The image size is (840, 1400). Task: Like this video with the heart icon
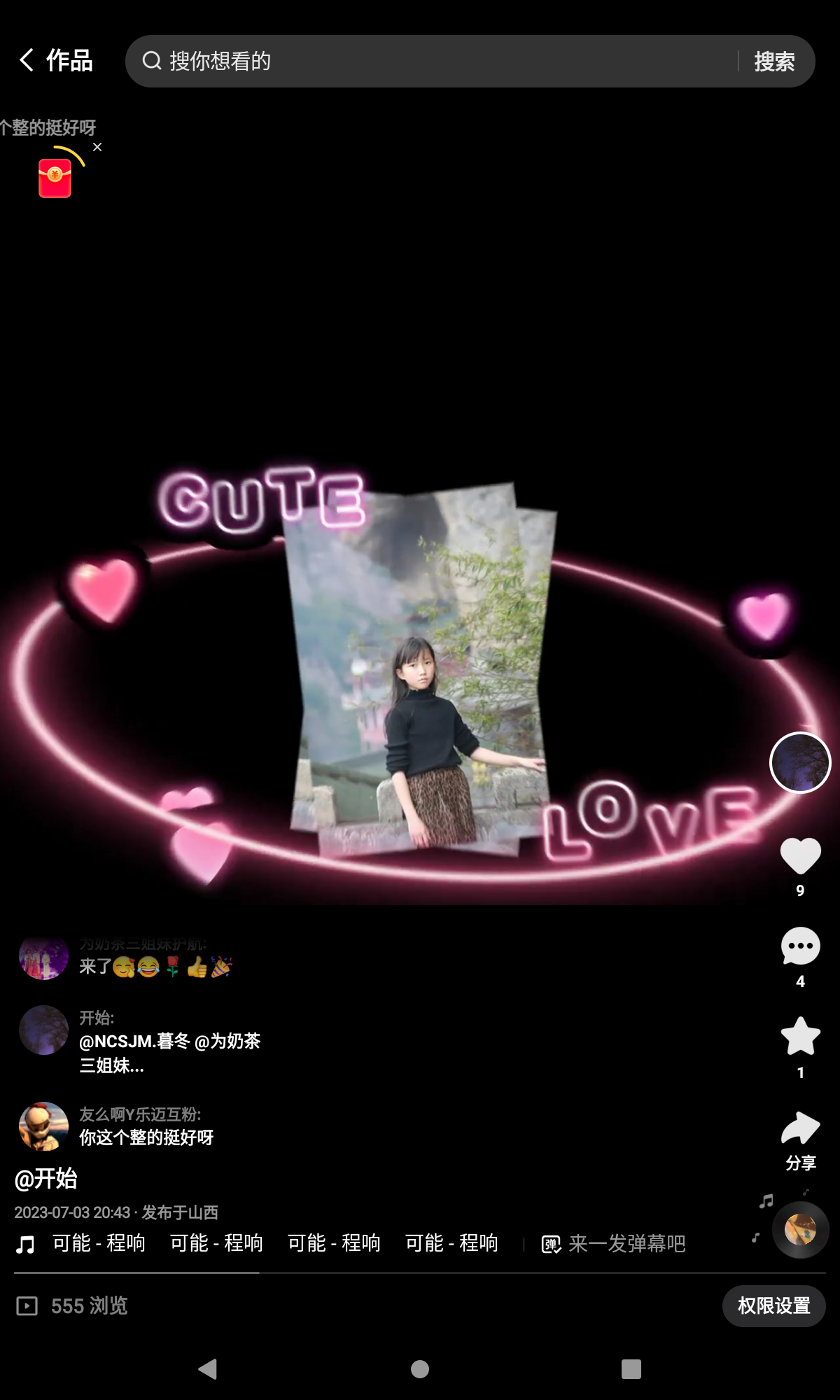pos(800,856)
